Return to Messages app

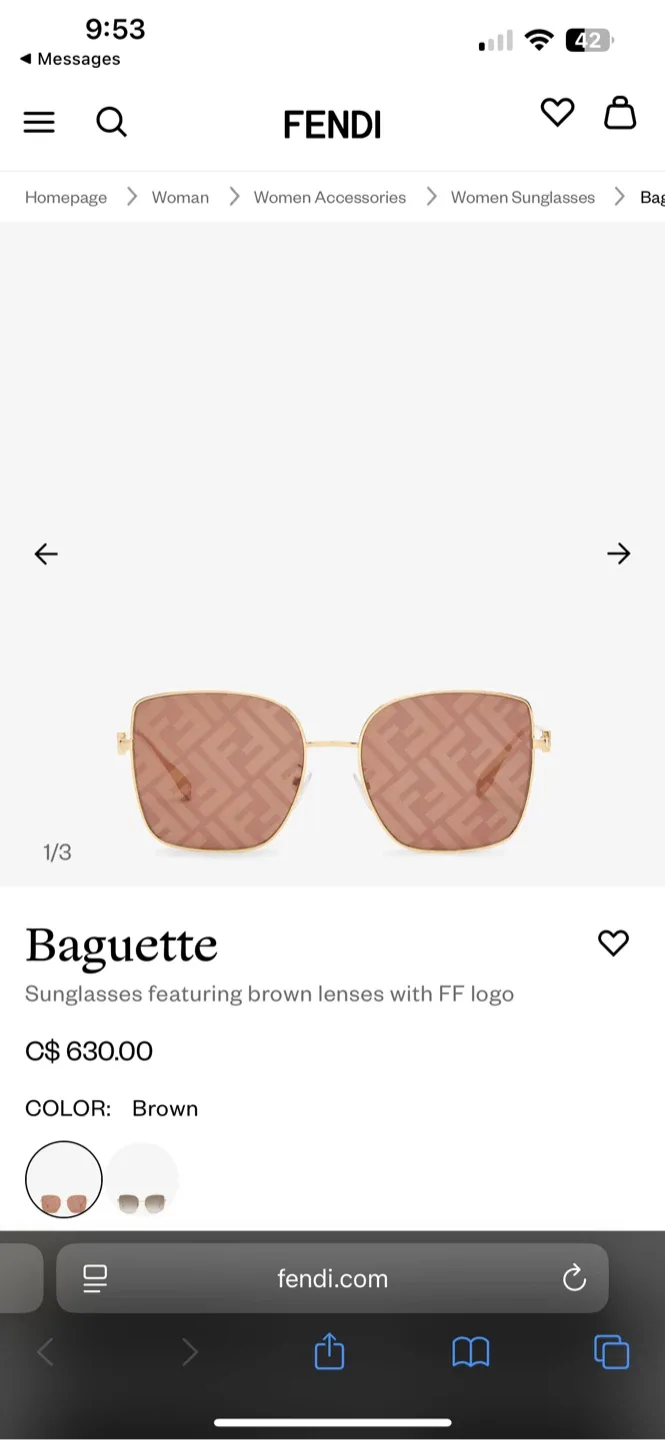click(x=70, y=59)
